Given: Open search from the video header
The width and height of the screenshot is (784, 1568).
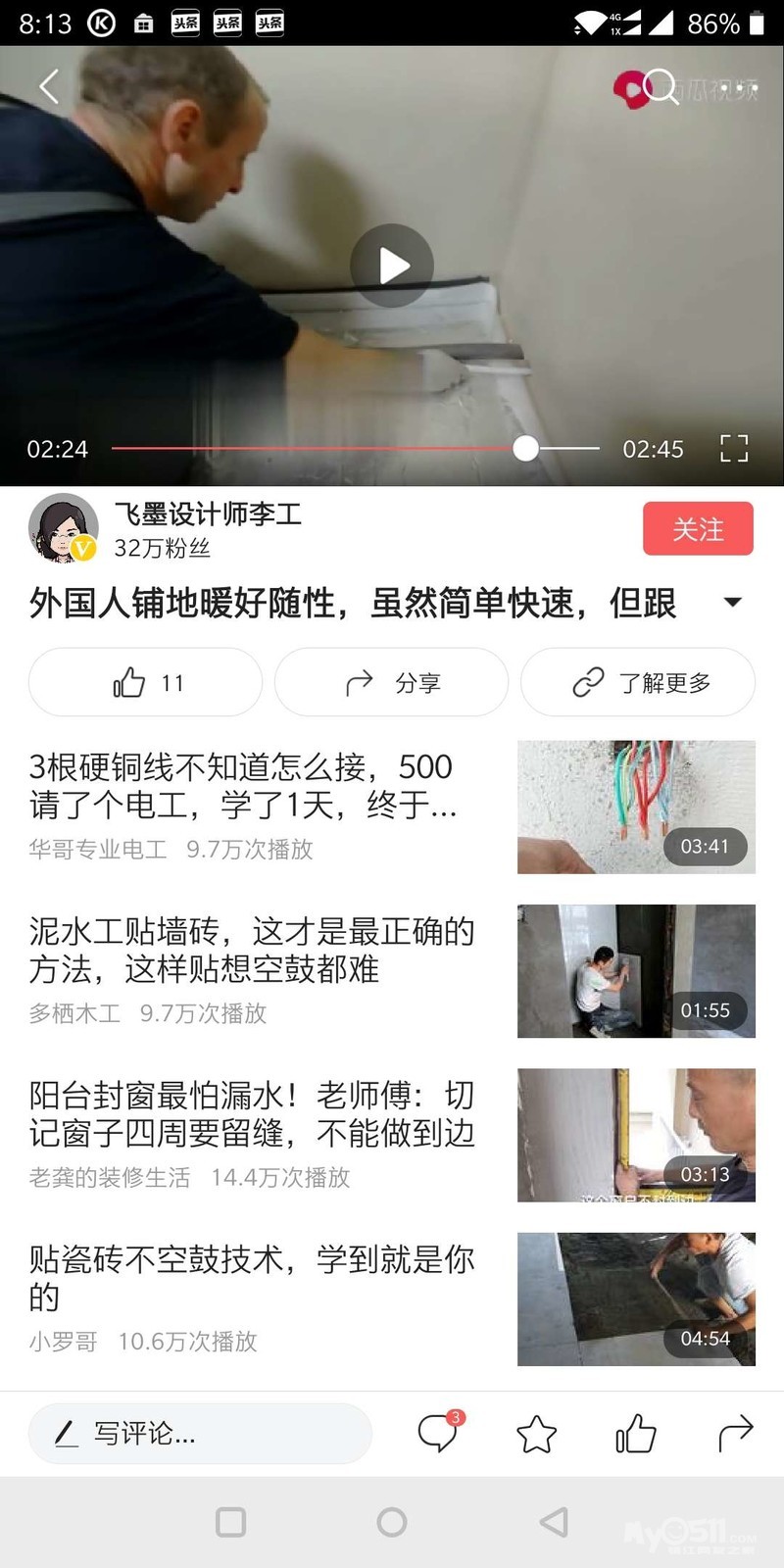Looking at the screenshot, I should coord(661,87).
